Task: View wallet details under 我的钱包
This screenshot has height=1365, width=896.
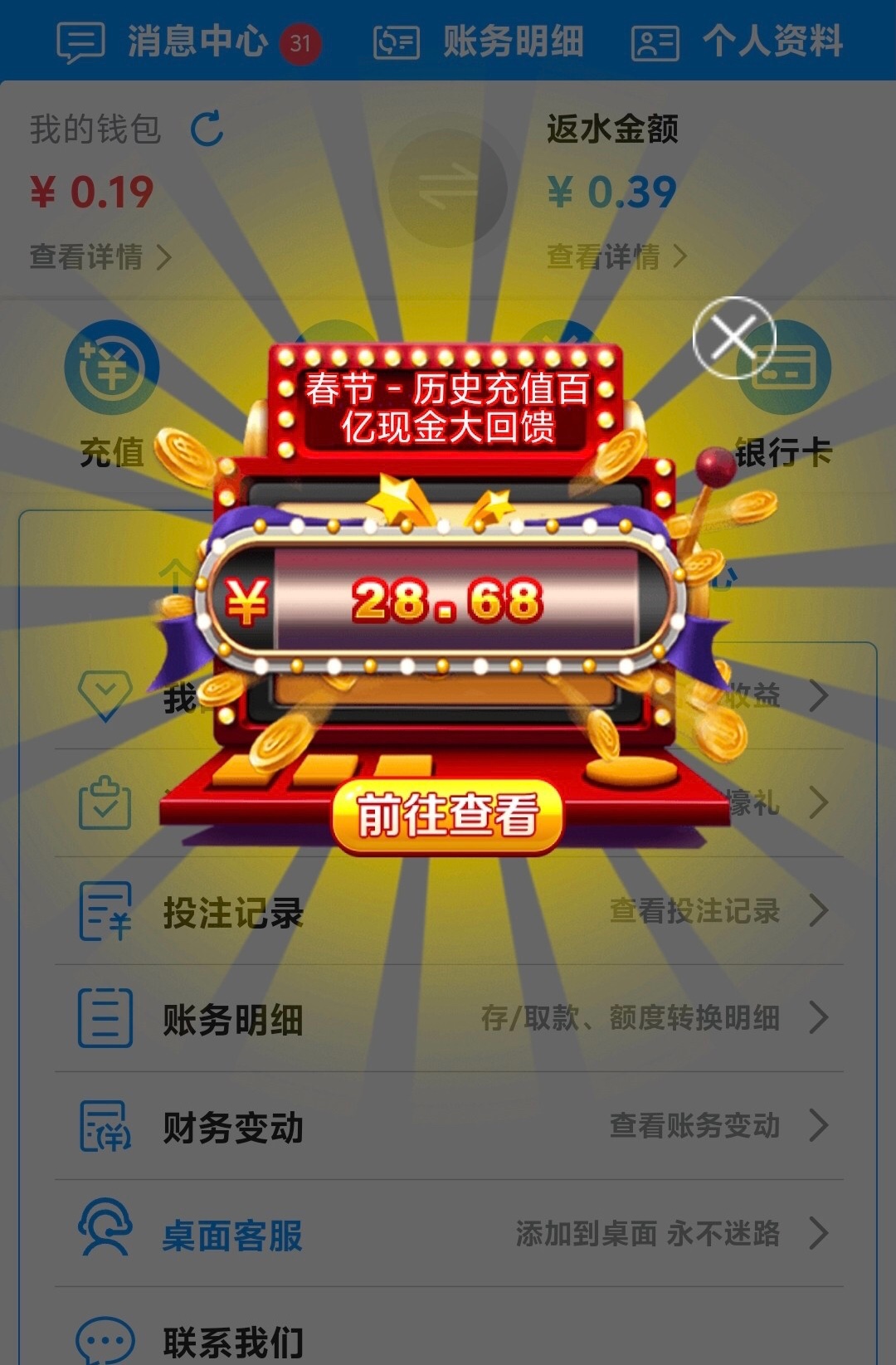Action: click(100, 256)
